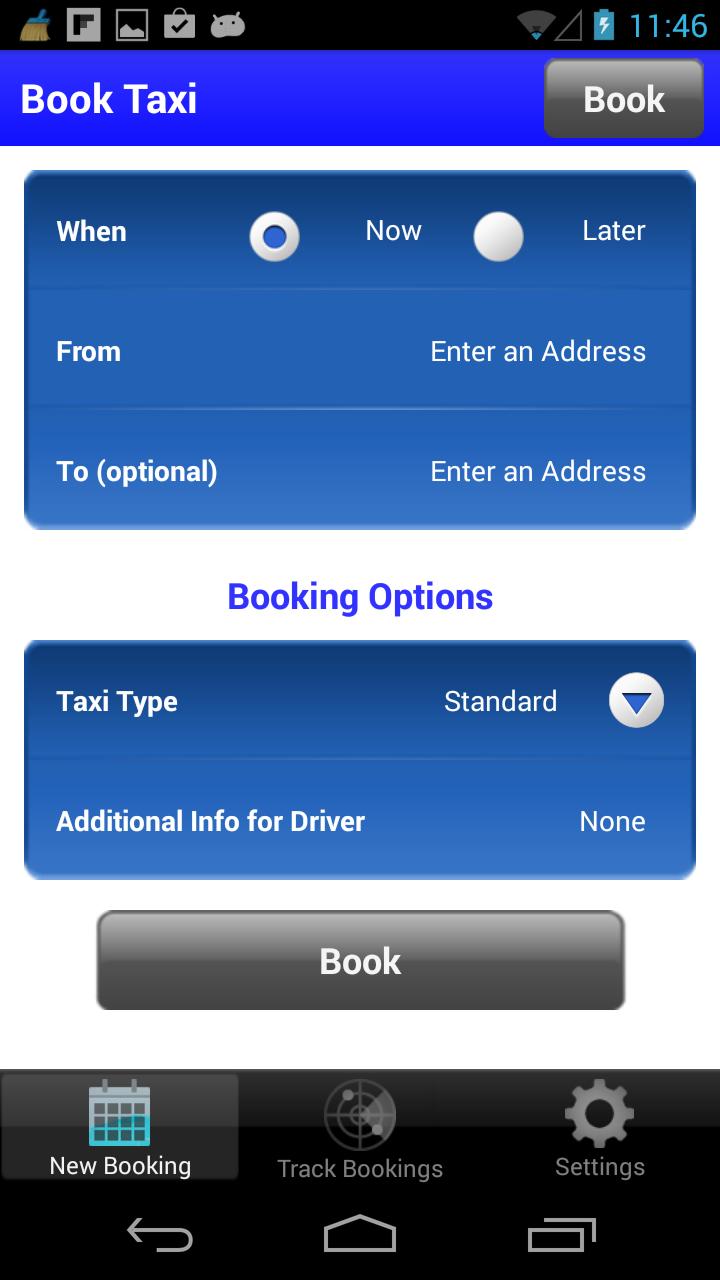Switch to the Track Bookings tab

click(x=360, y=1130)
